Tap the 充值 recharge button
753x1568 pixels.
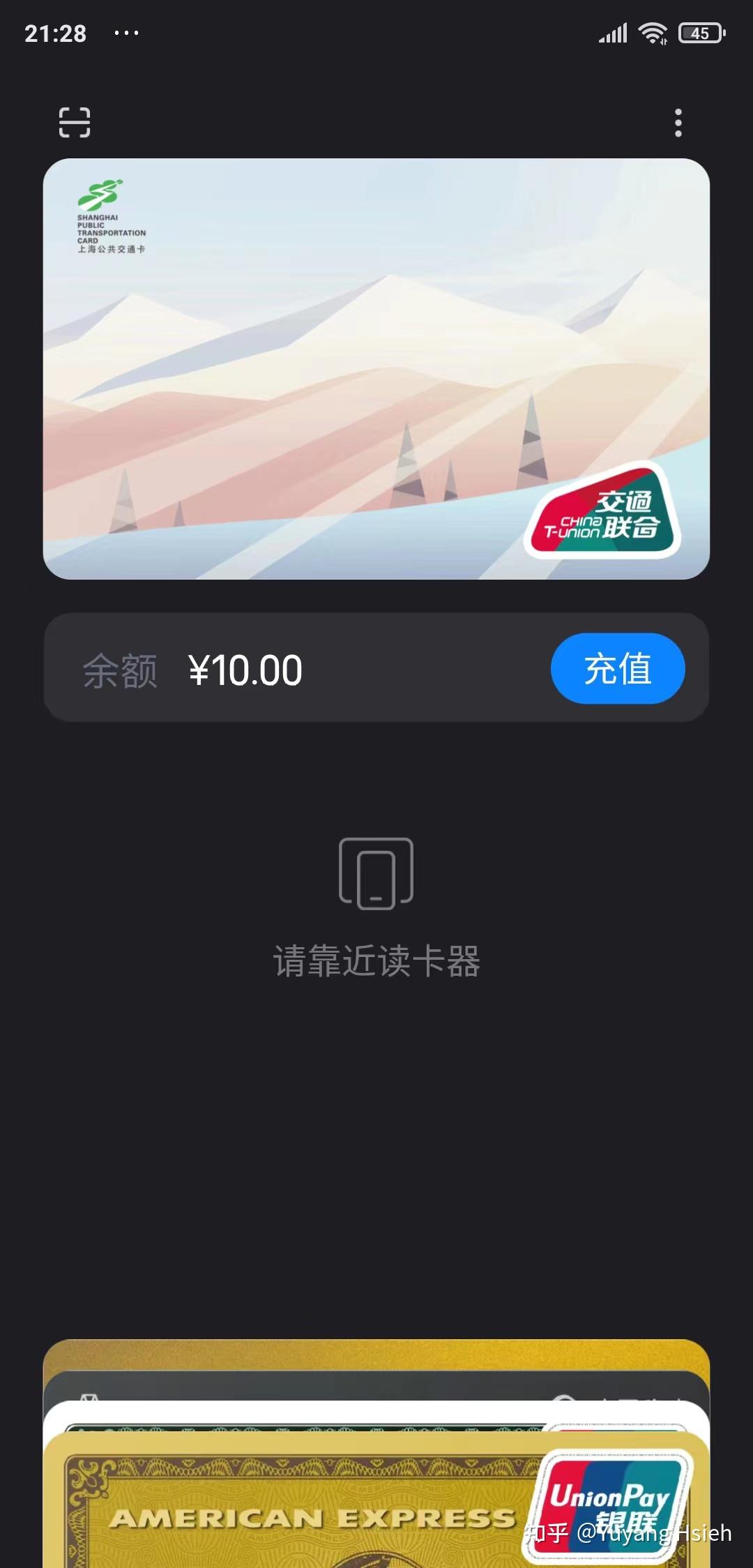tap(618, 668)
